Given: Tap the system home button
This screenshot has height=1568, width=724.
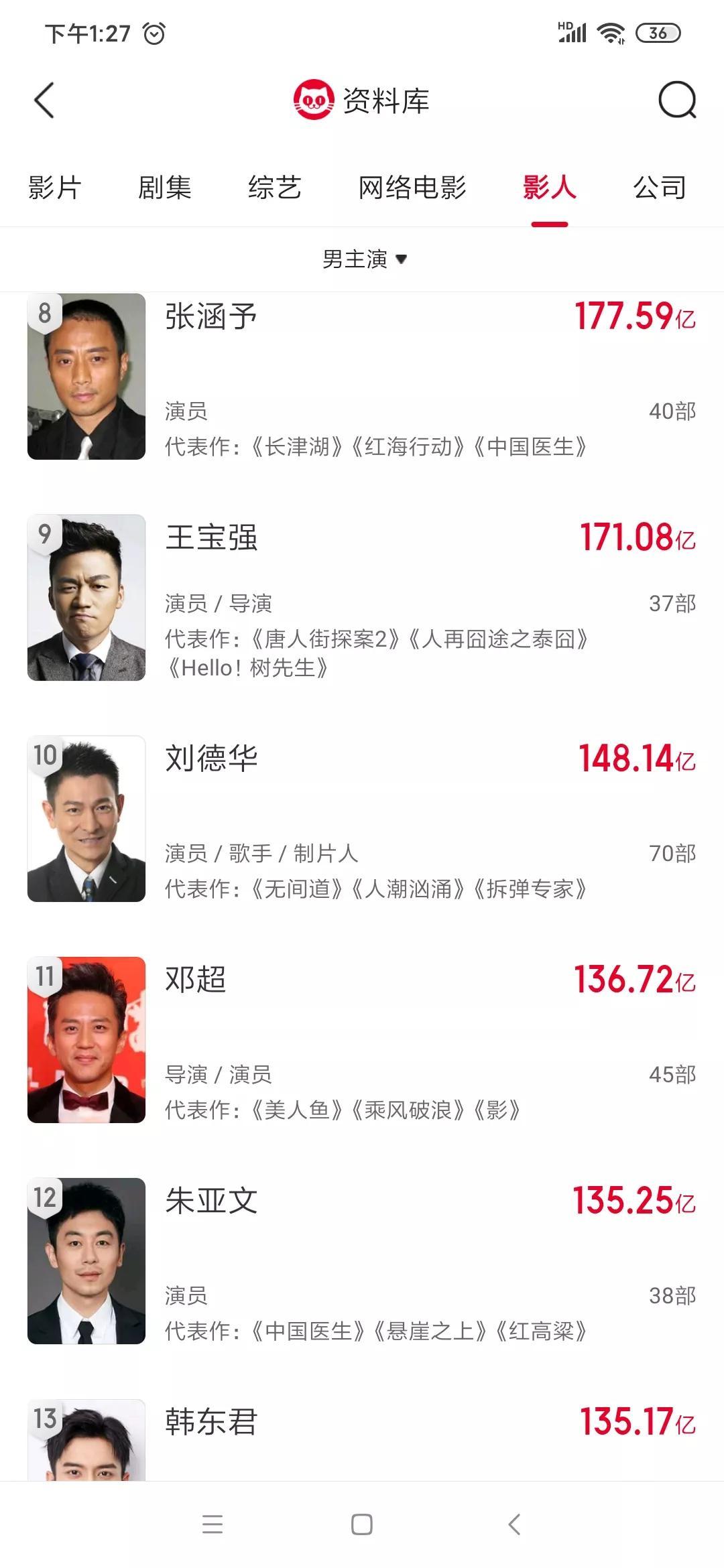Looking at the screenshot, I should 362,1524.
